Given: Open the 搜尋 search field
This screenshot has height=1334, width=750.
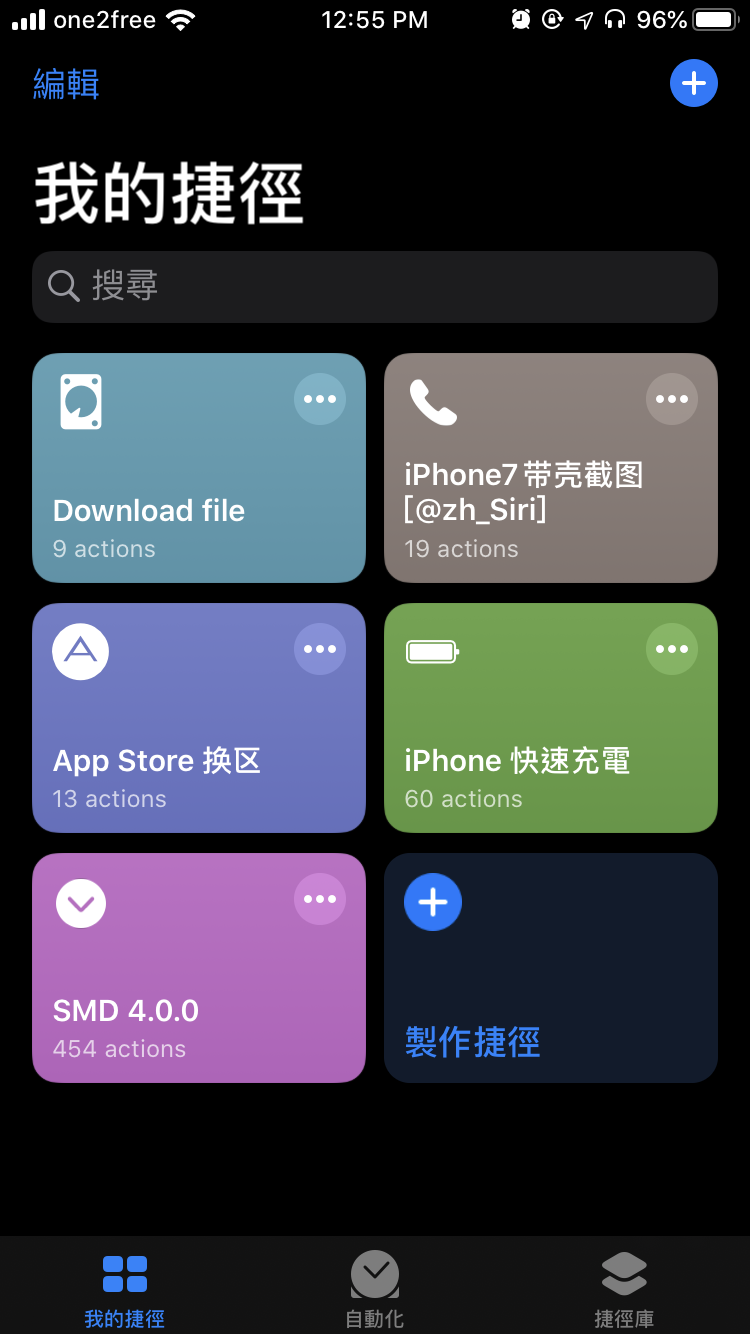Looking at the screenshot, I should pos(375,287).
